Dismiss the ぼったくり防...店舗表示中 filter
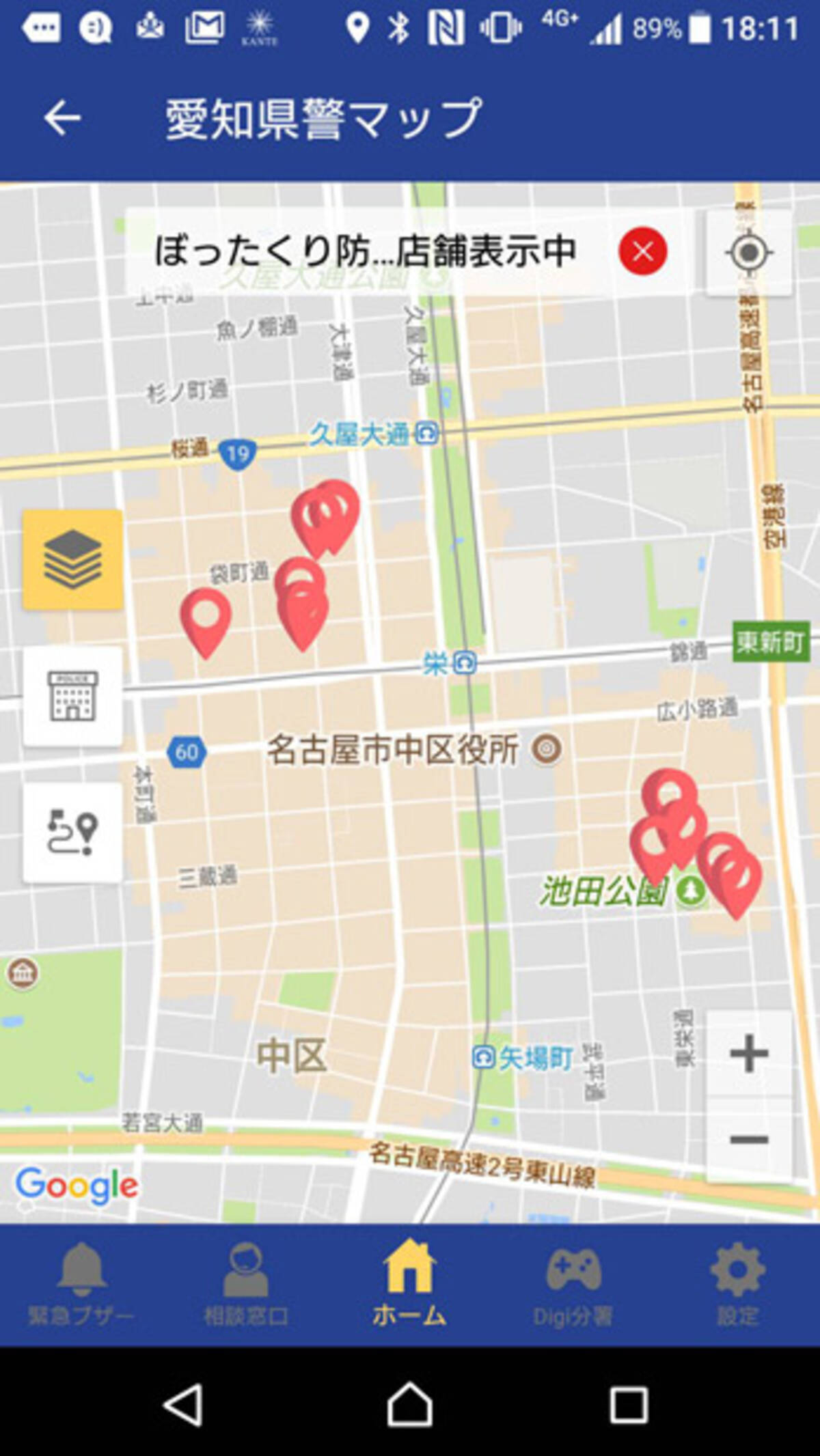Viewport: 820px width, 1456px height. pyautogui.click(x=642, y=251)
